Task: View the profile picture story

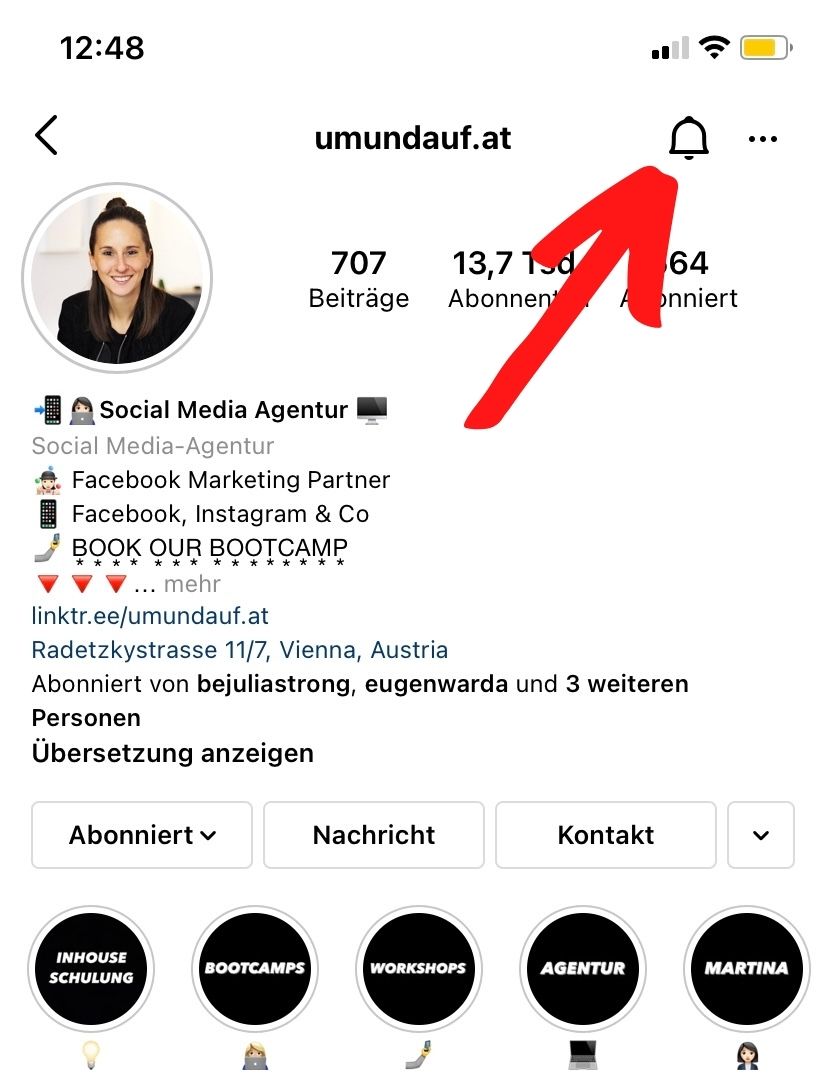Action: 117,278
